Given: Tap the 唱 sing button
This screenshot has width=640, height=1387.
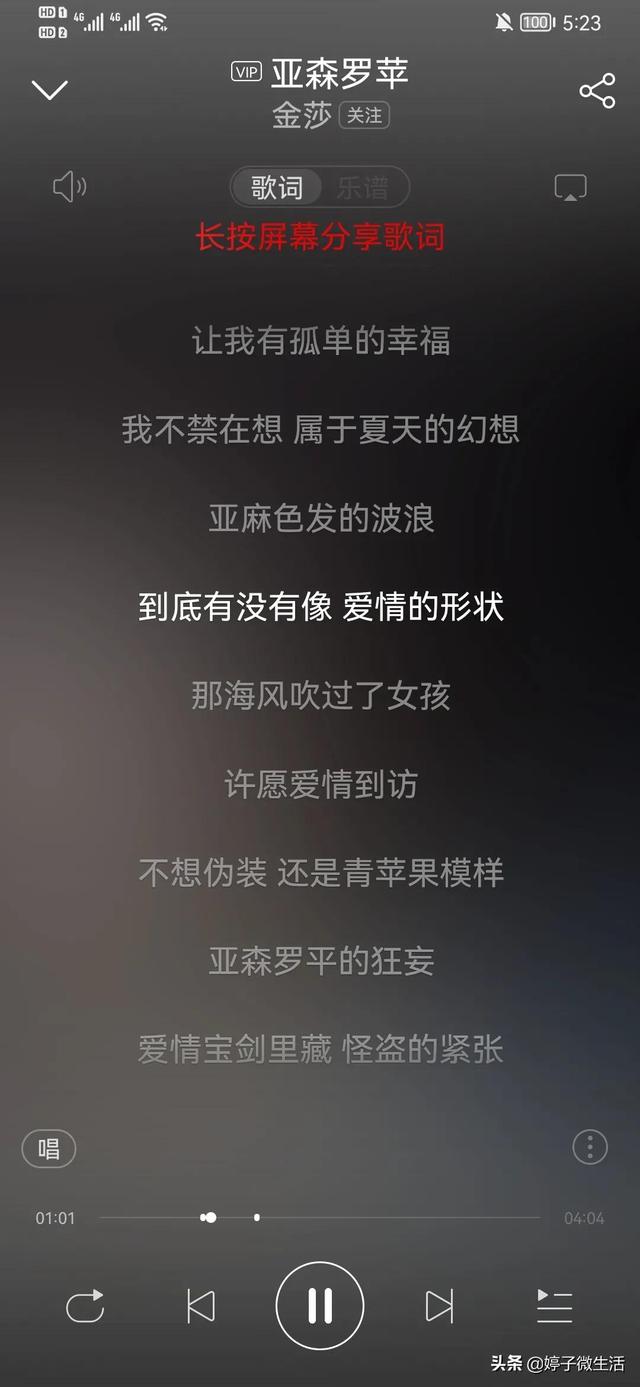Looking at the screenshot, I should click(49, 1148).
